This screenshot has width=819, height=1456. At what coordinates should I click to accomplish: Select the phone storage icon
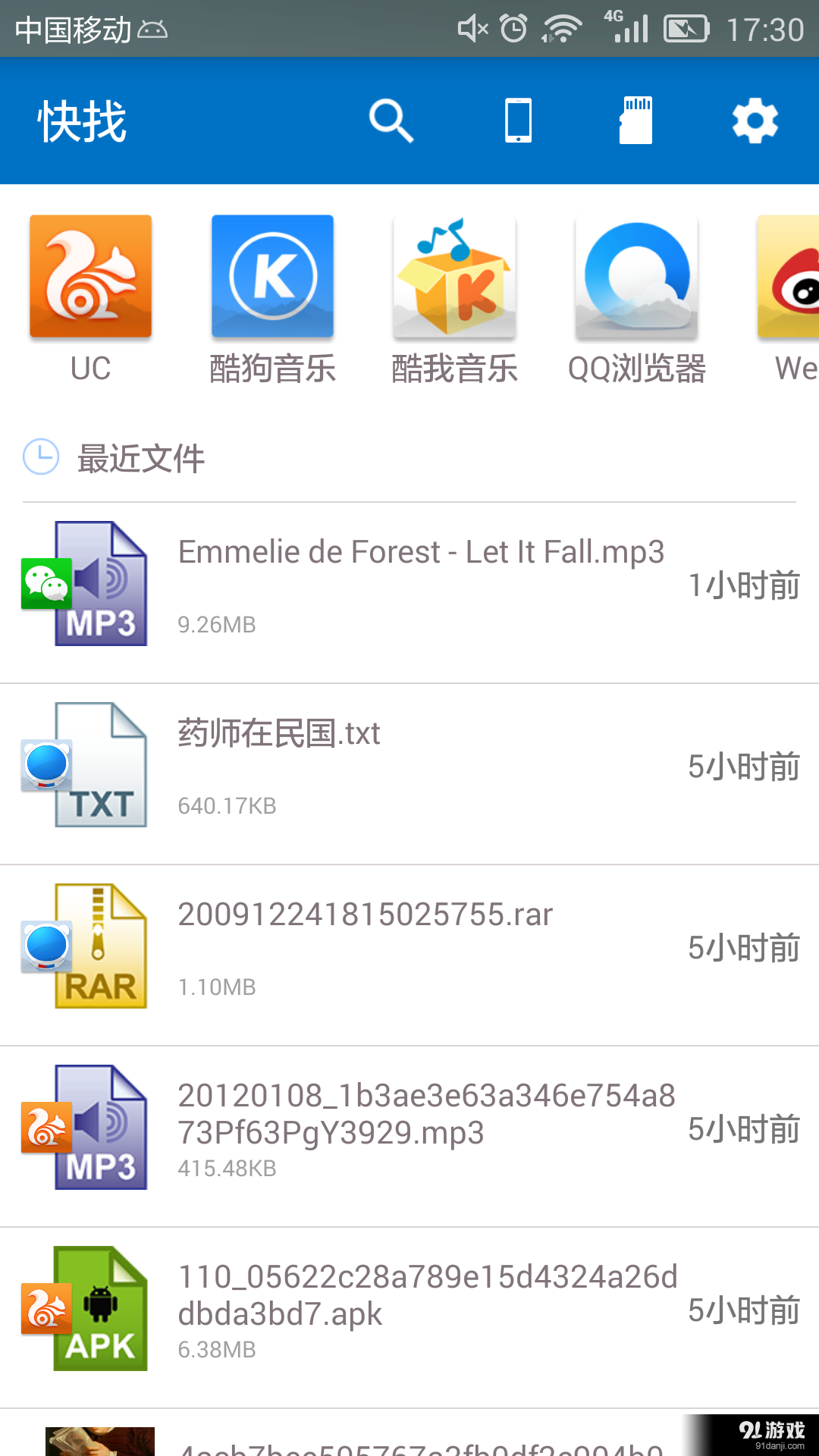click(x=517, y=120)
